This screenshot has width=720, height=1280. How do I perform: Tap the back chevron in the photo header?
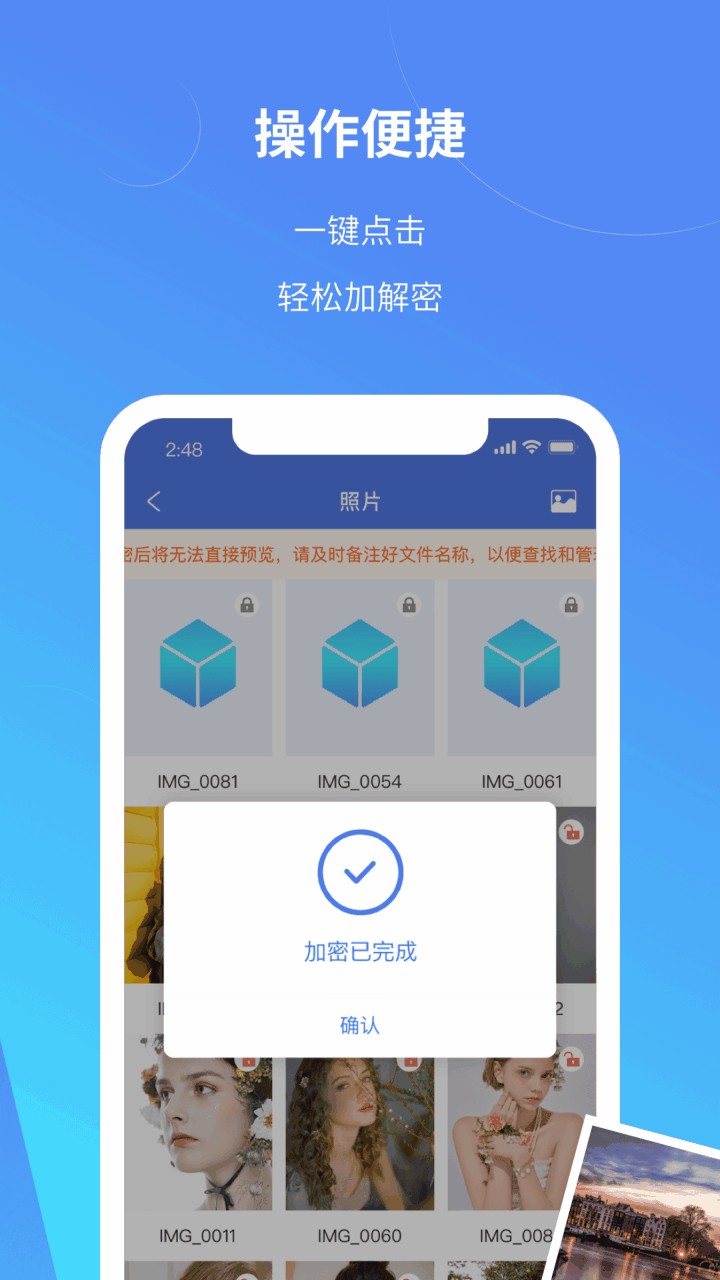pyautogui.click(x=152, y=500)
